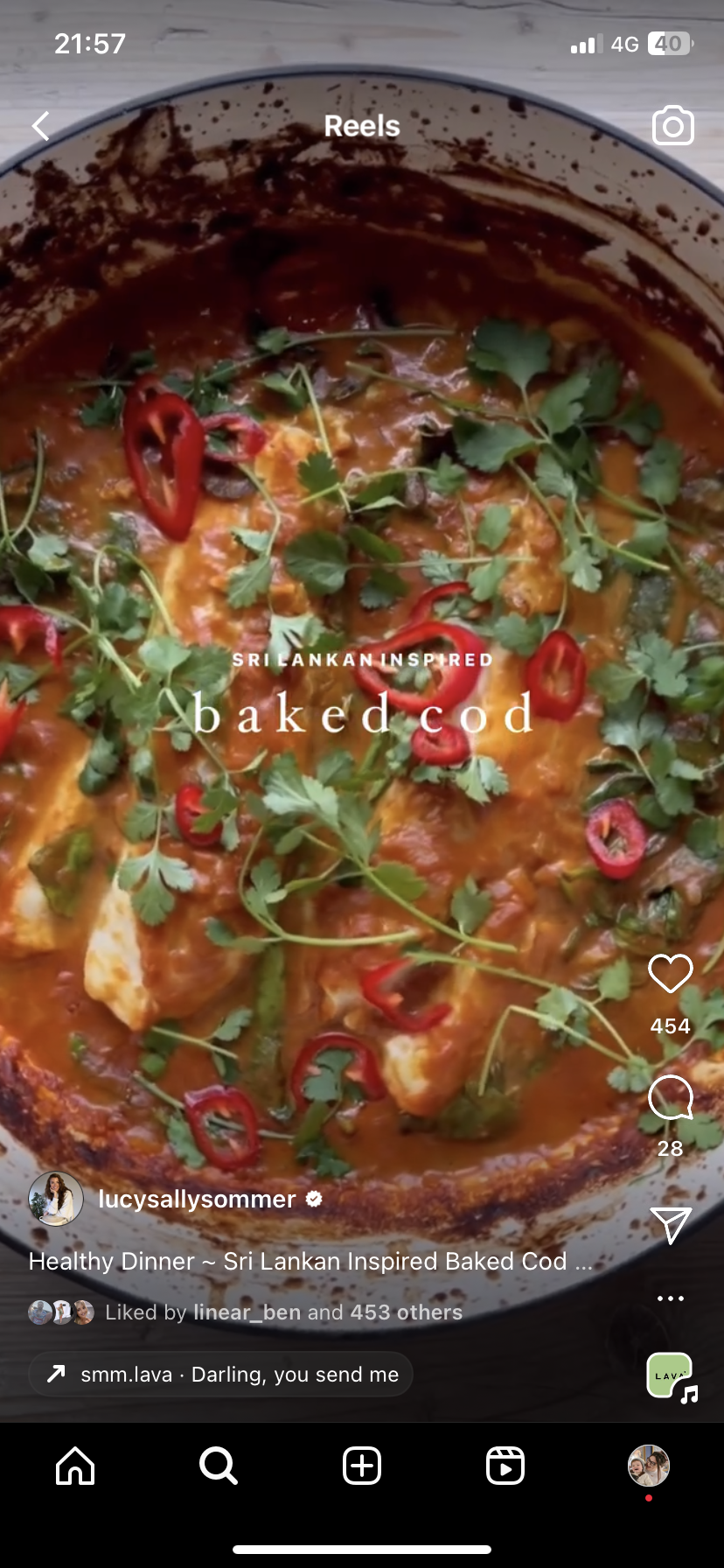Open the lucysallysommer username link
The width and height of the screenshot is (724, 1568).
coord(197,1199)
